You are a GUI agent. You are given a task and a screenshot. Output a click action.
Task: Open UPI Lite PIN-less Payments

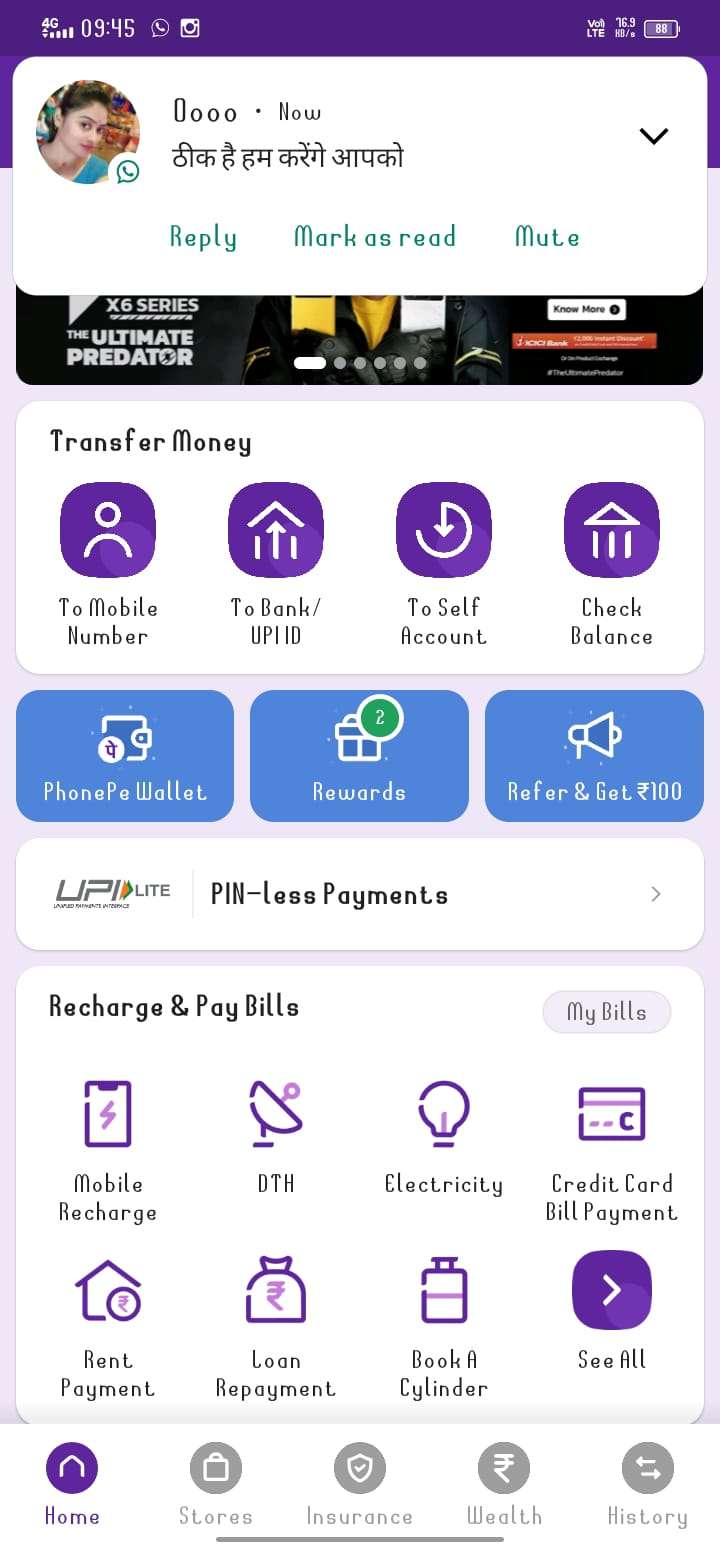[x=360, y=894]
